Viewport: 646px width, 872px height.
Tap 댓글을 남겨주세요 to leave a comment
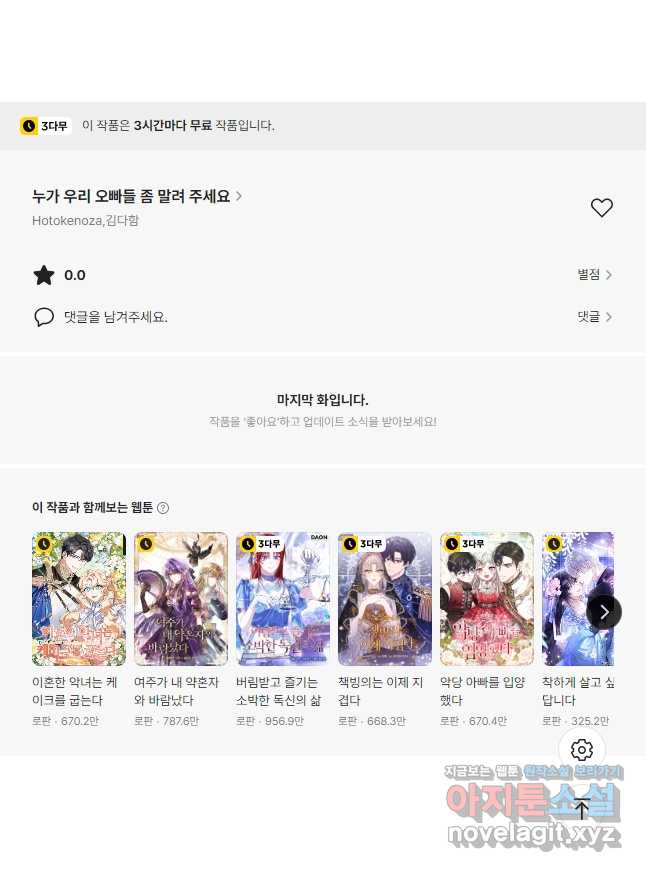[x=115, y=317]
